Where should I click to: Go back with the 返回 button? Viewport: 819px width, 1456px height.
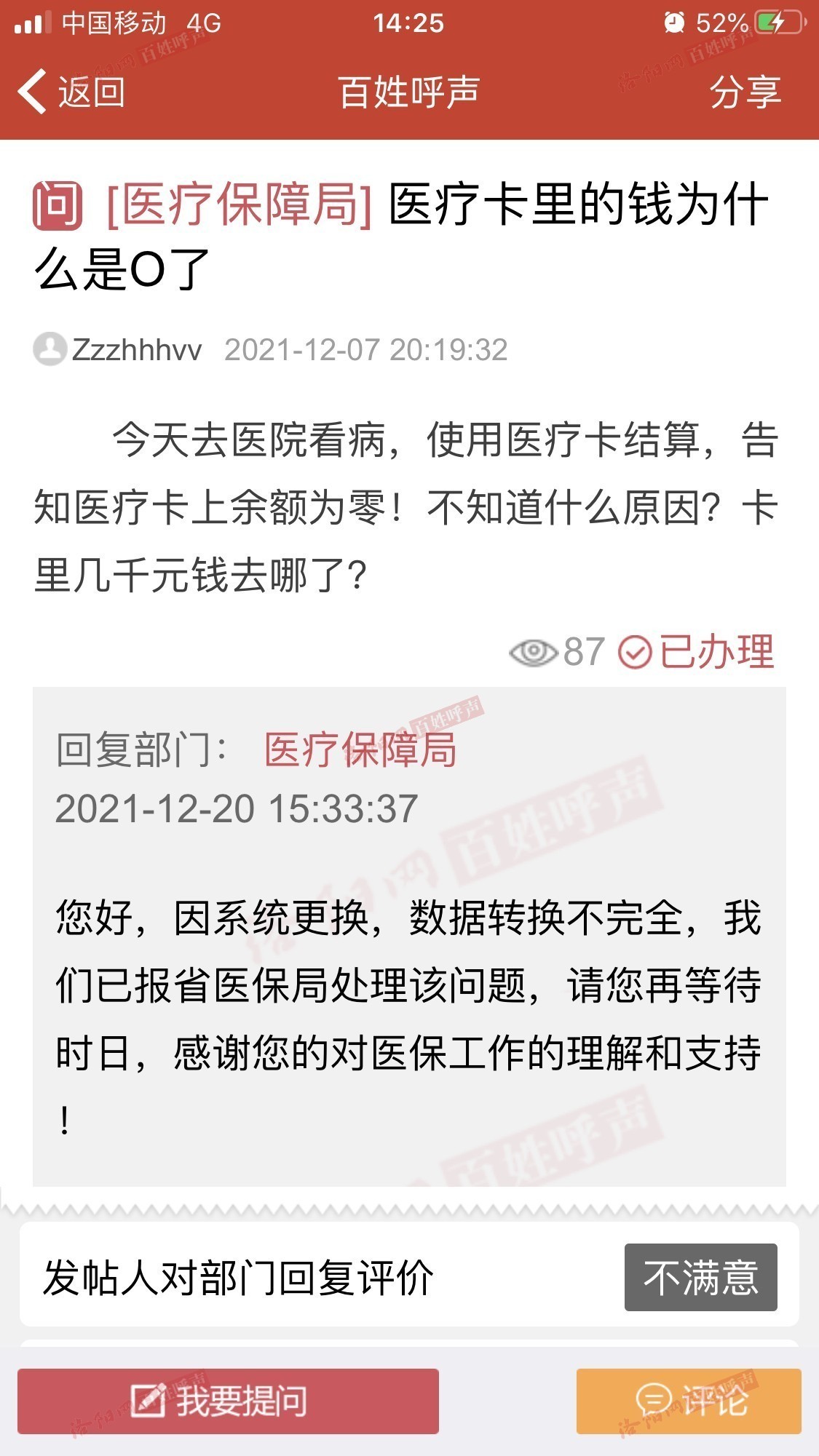tap(71, 92)
